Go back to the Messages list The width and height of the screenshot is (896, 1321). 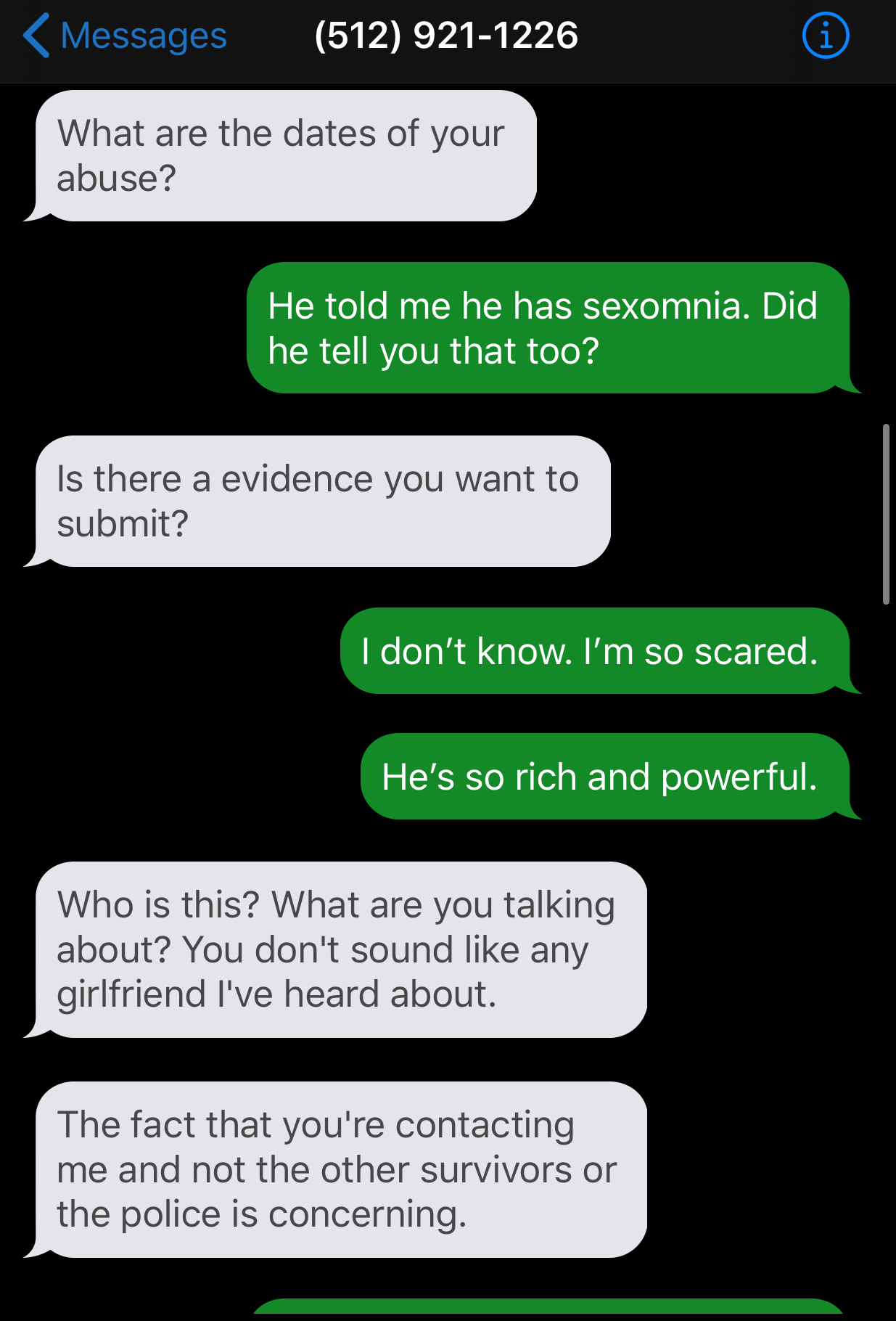125,36
